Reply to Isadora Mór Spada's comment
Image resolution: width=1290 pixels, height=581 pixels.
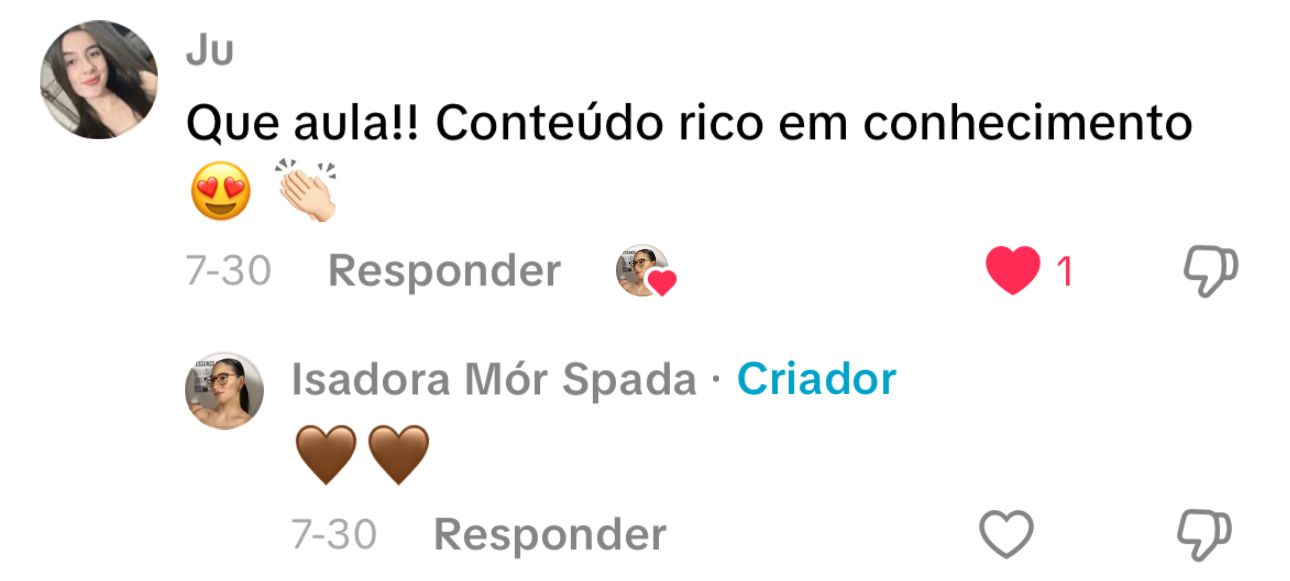549,535
